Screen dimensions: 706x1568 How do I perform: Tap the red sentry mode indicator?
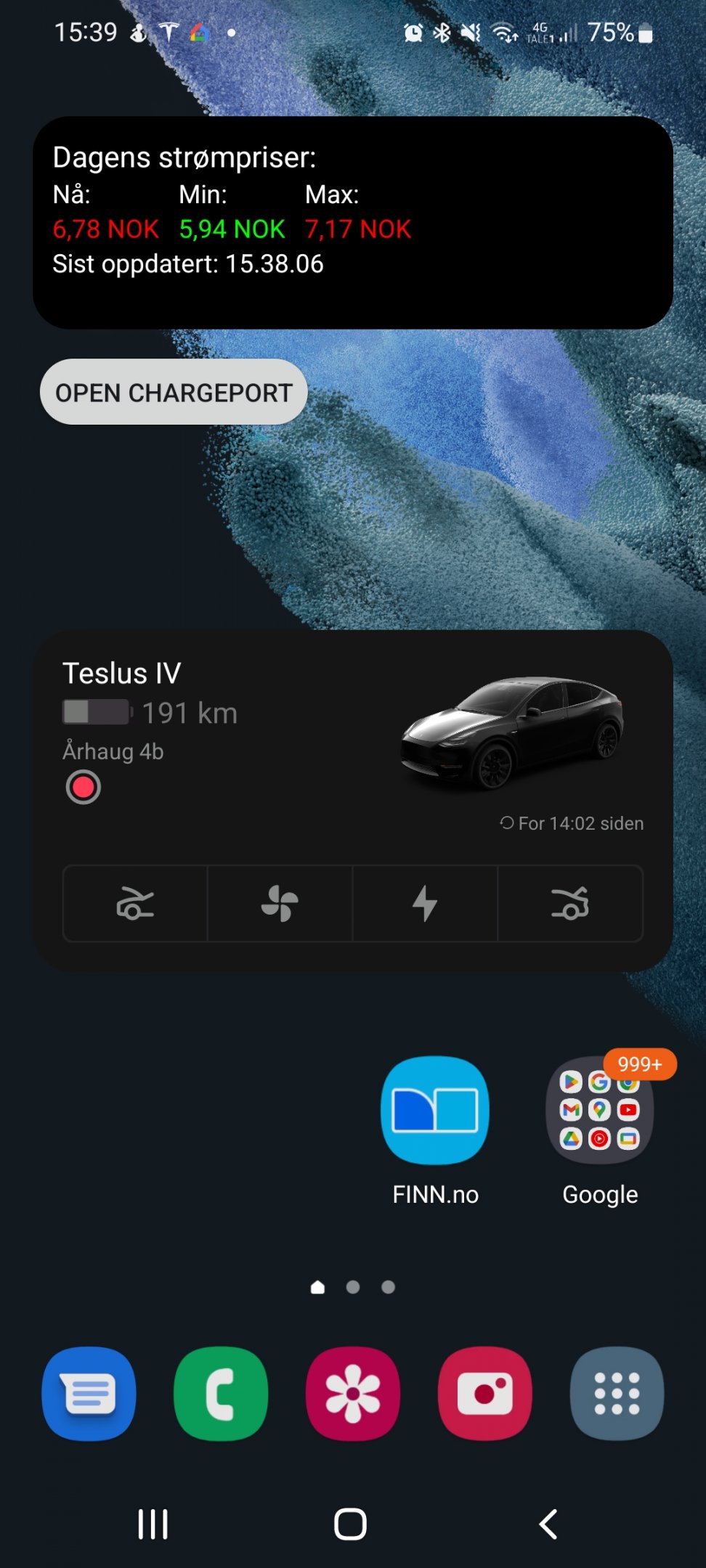(x=83, y=788)
